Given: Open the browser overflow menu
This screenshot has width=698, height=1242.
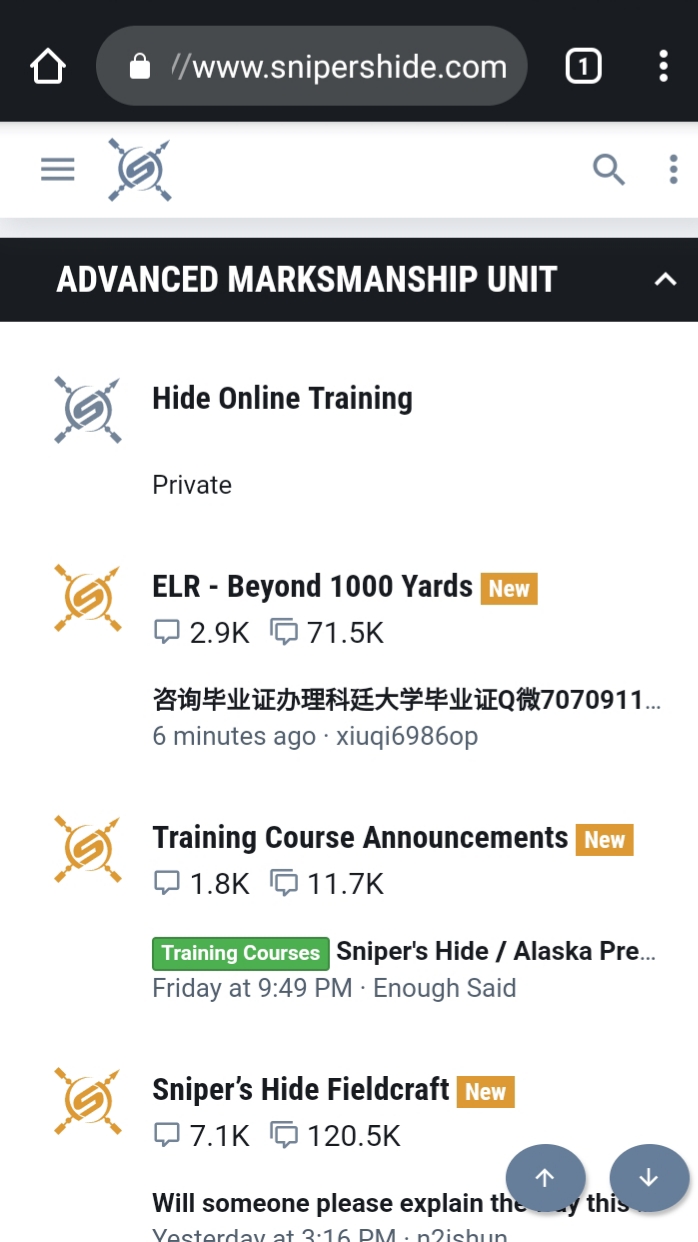Looking at the screenshot, I should click(663, 67).
